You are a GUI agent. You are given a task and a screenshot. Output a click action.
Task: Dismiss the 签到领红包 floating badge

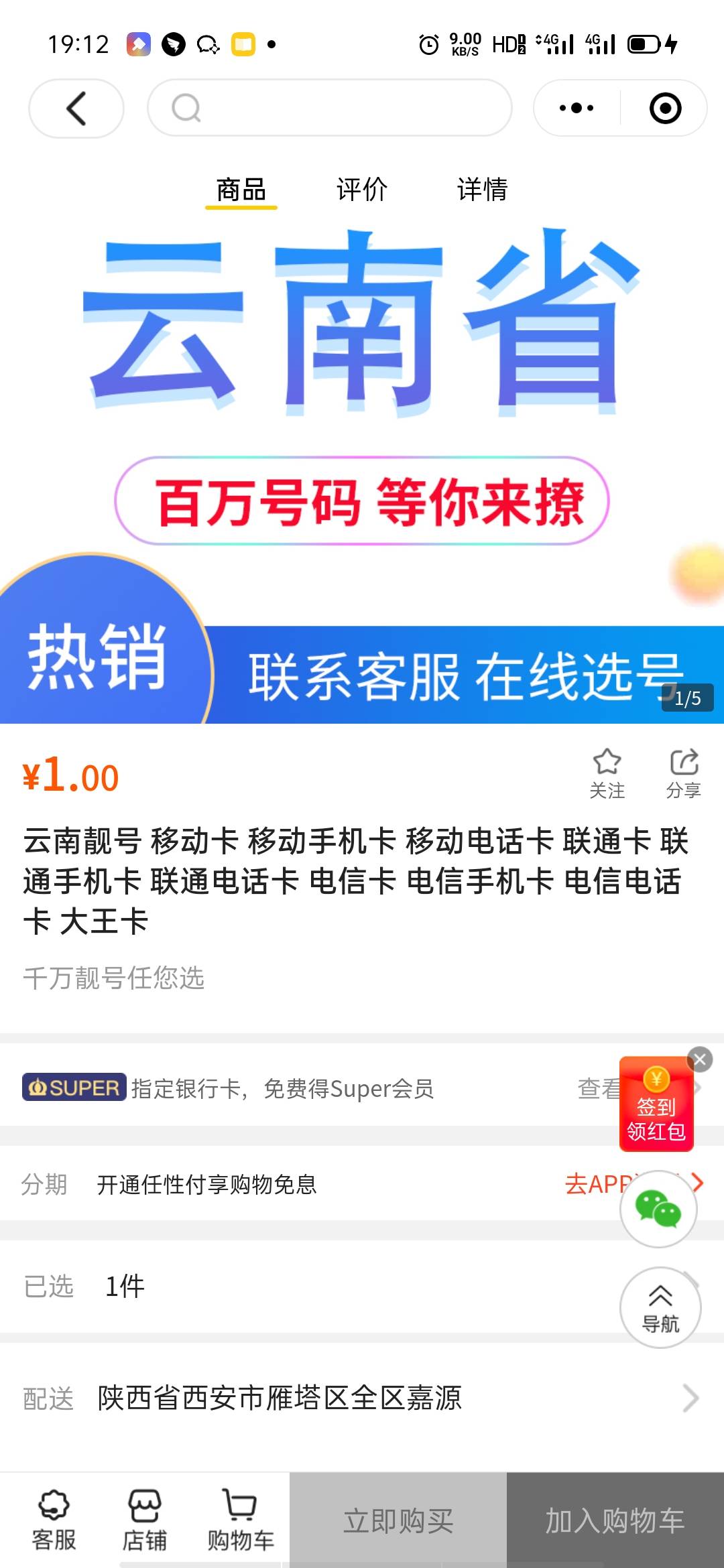click(700, 1059)
